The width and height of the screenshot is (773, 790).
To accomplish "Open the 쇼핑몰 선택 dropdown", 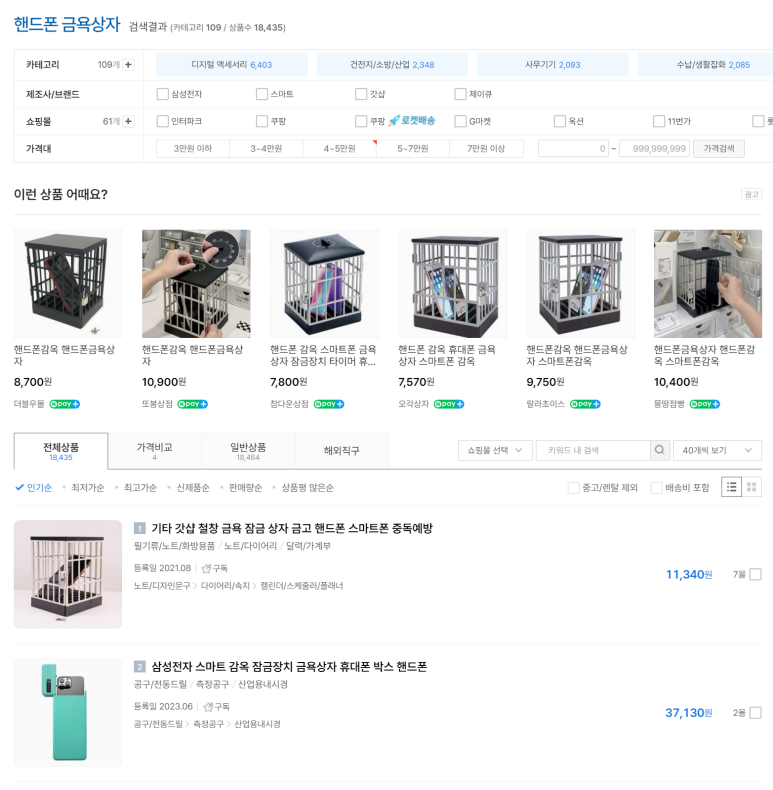I will click(494, 451).
